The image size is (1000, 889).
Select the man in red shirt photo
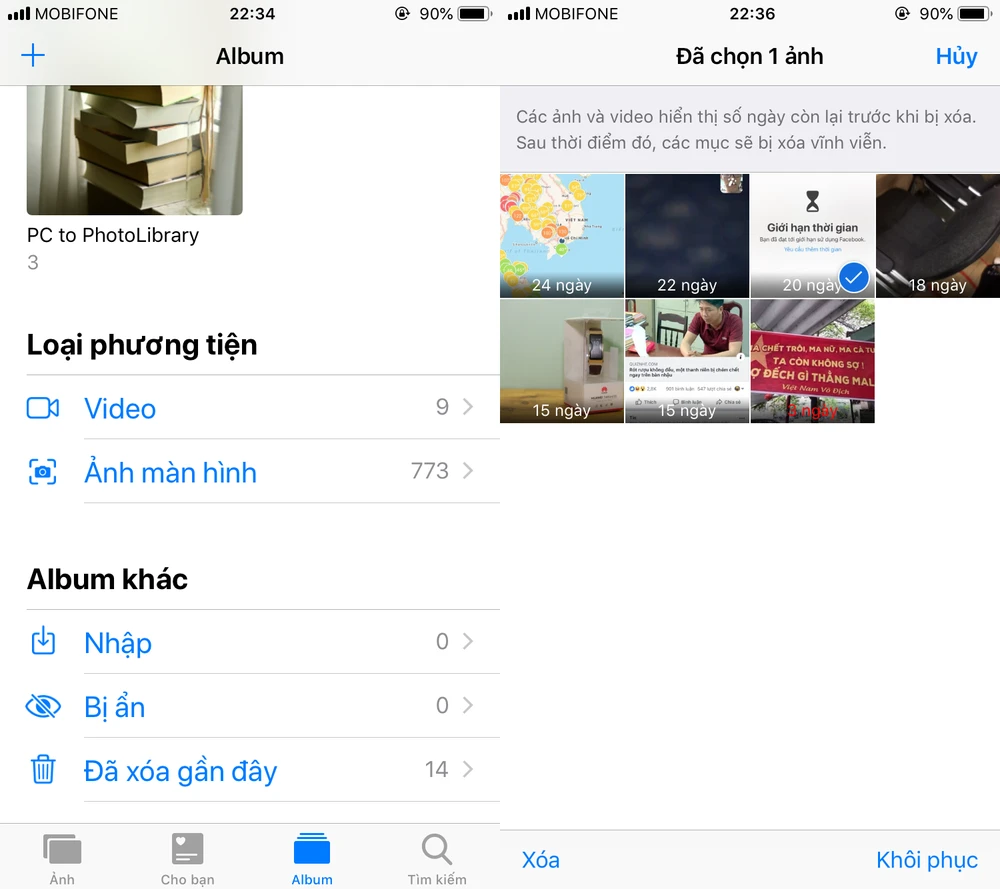coord(687,361)
